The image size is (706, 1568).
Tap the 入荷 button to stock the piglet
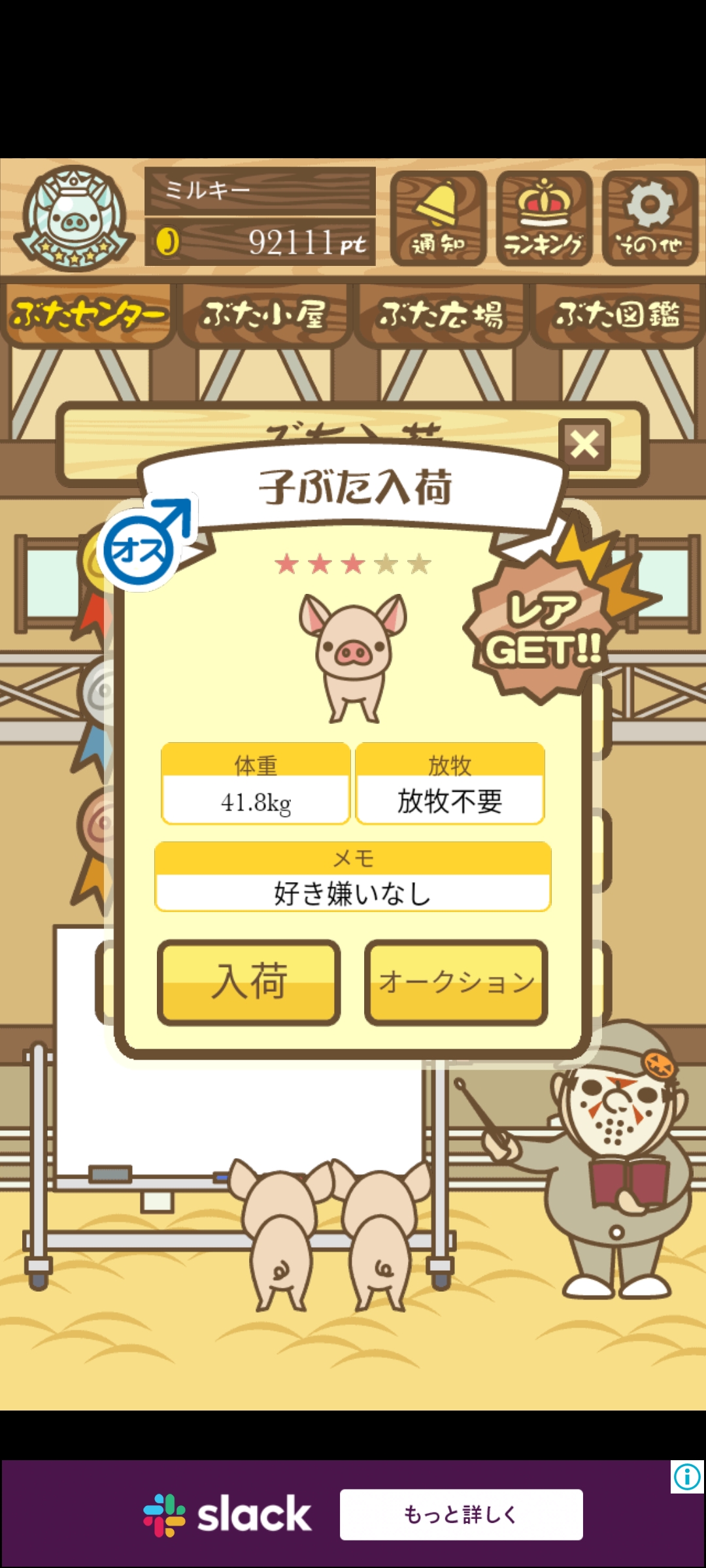click(248, 982)
